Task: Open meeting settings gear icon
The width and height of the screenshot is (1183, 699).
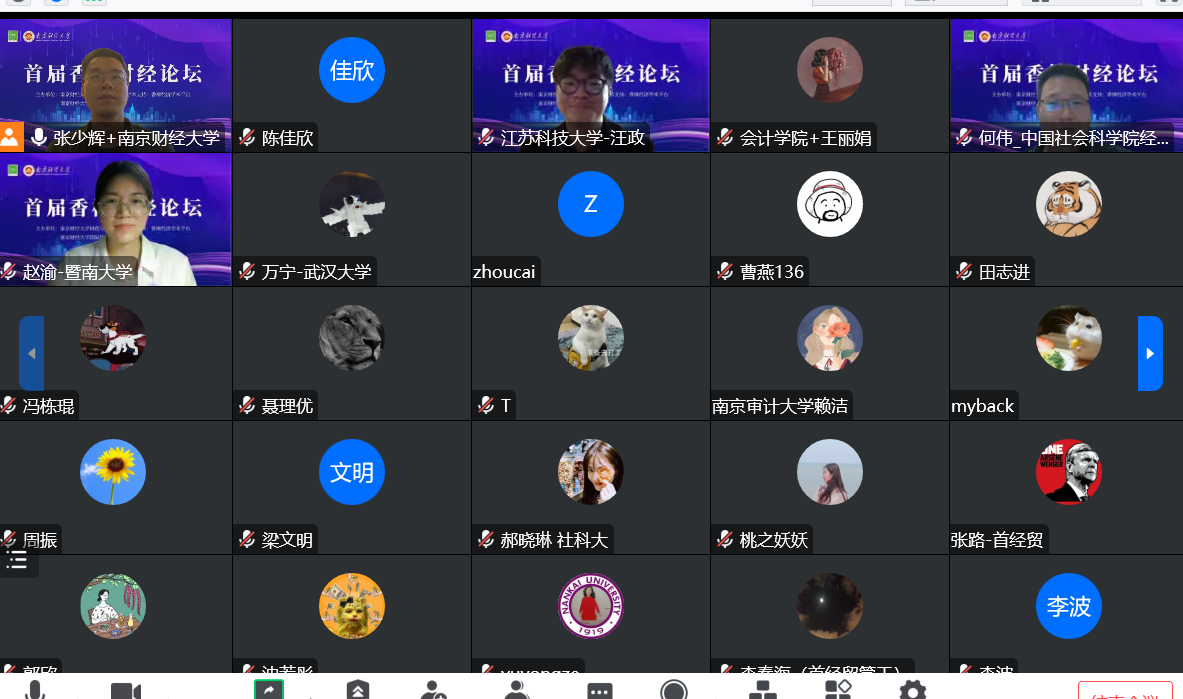Action: click(912, 690)
